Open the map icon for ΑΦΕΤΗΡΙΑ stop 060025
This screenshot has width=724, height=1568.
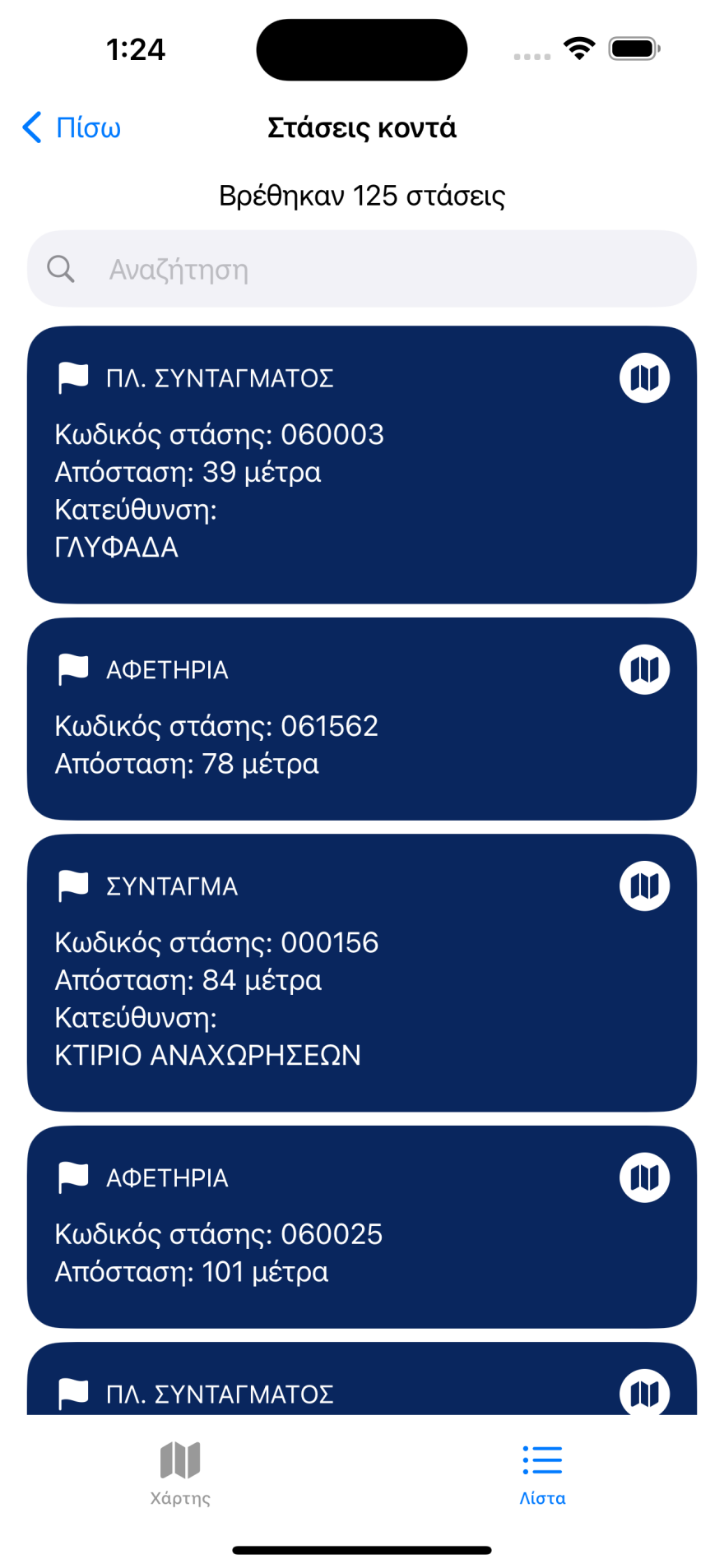tap(644, 1177)
